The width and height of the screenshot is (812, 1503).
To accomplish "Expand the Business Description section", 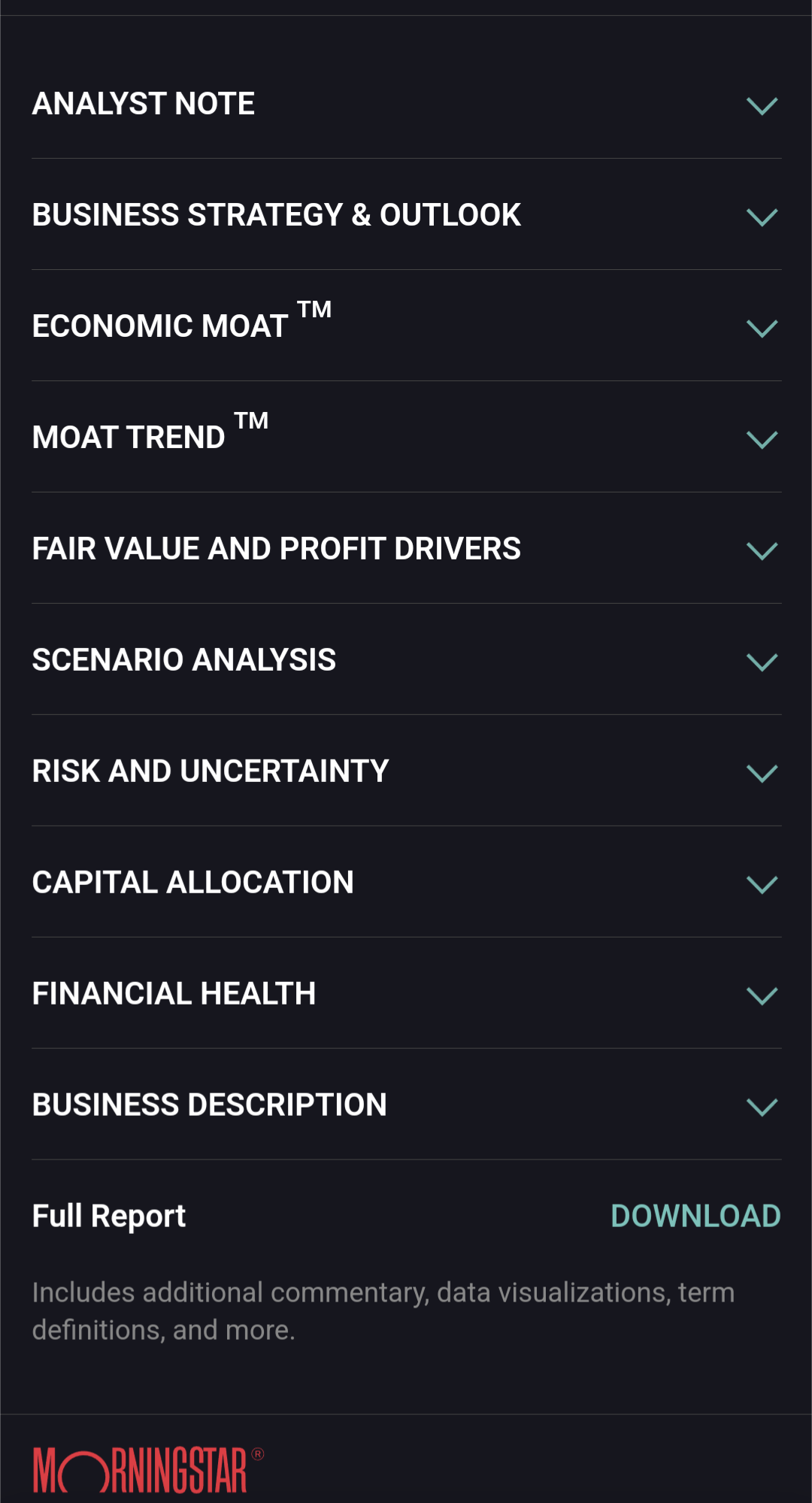I will (x=761, y=1107).
